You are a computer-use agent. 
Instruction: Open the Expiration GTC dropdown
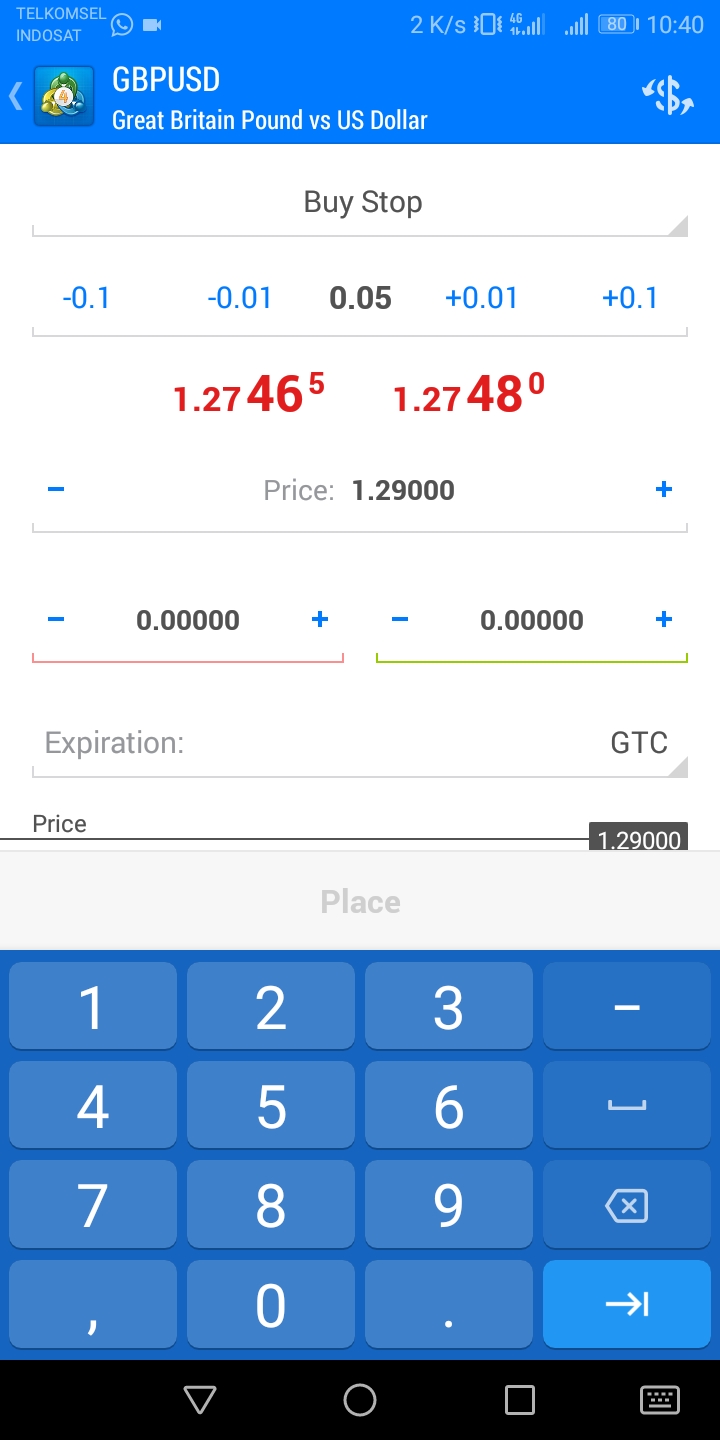coord(360,744)
